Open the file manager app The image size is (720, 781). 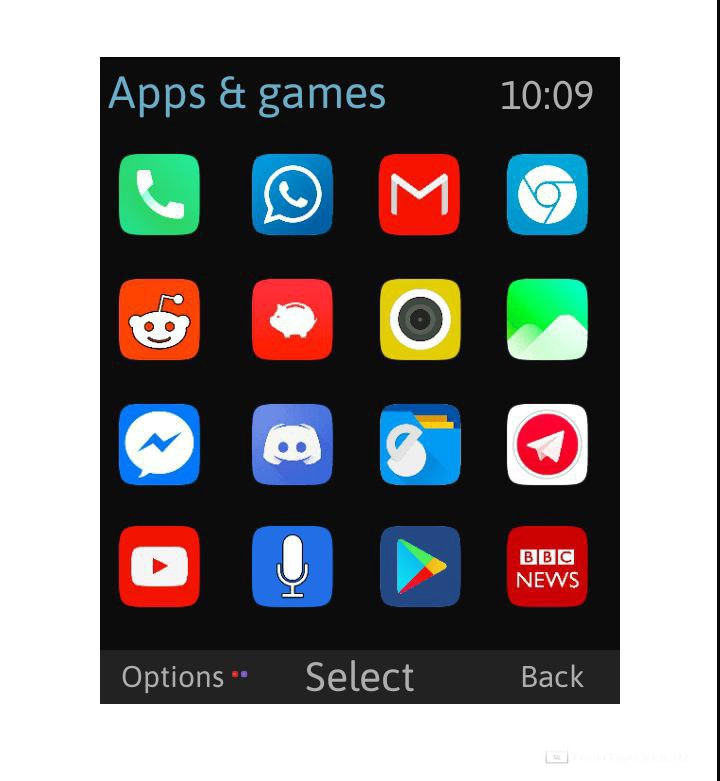tap(420, 444)
